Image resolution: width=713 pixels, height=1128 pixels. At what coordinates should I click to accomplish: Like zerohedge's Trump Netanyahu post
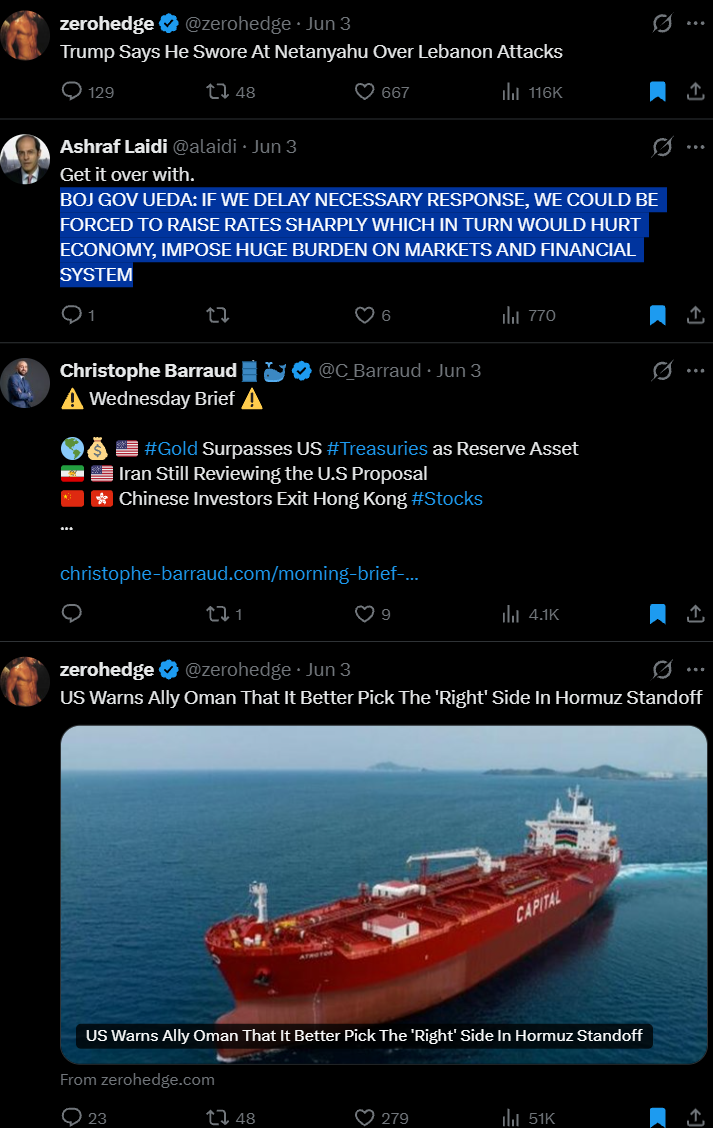pyautogui.click(x=365, y=92)
